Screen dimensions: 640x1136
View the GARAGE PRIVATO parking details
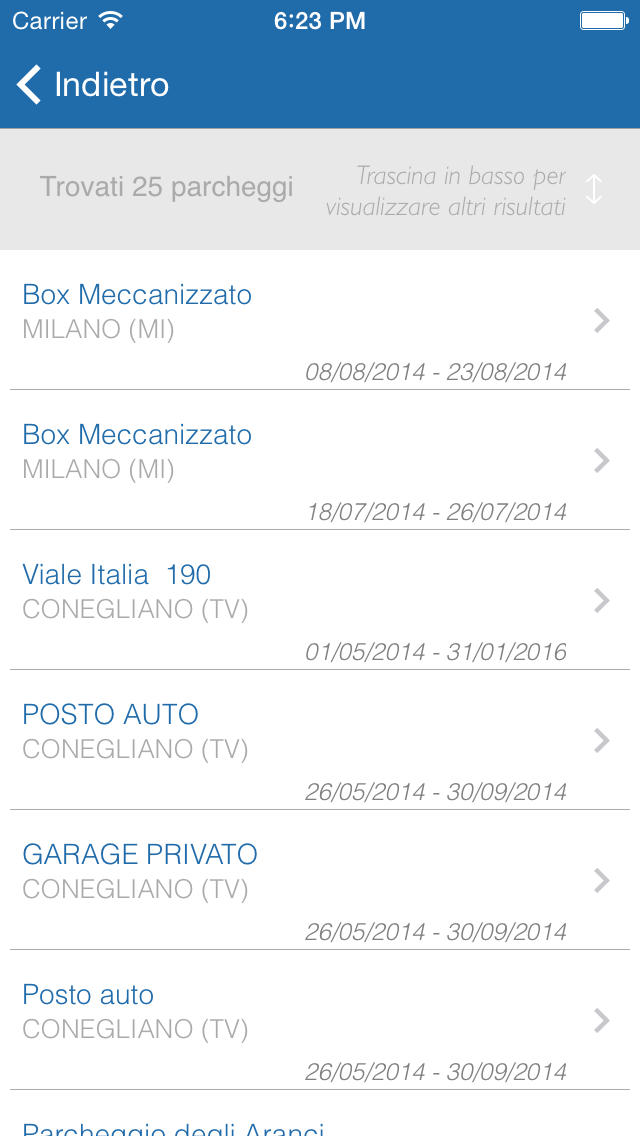tap(320, 880)
